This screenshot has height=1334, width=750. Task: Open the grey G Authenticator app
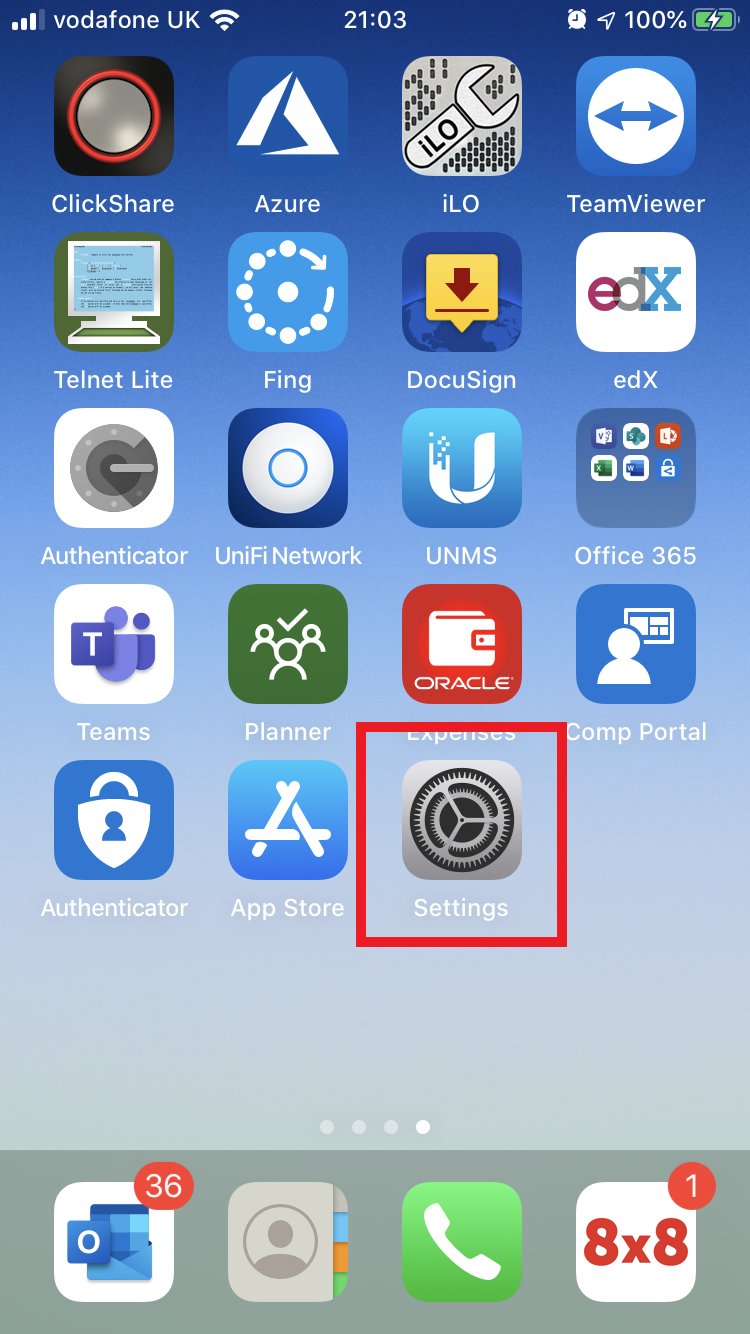coord(114,468)
